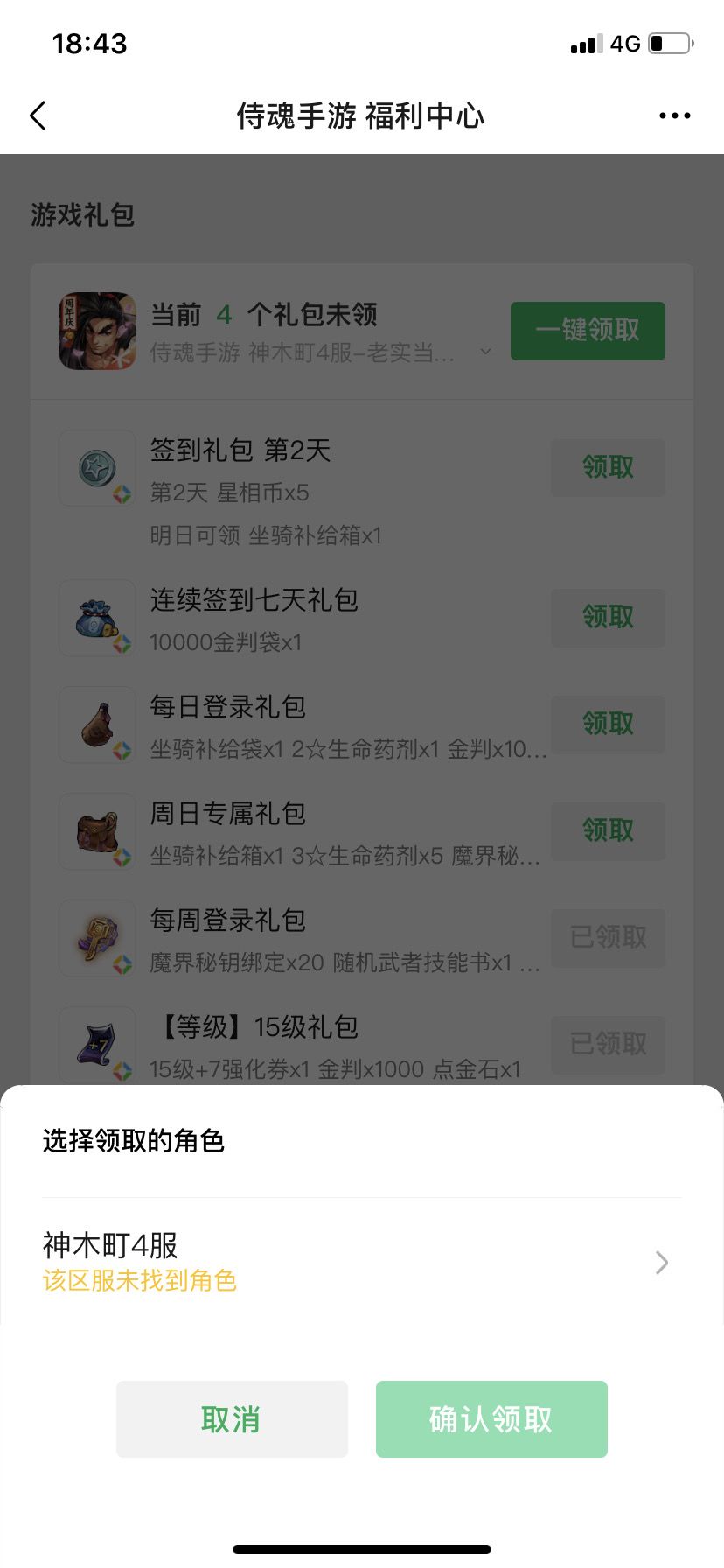Screen dimensions: 724x1568
Task: Open the 神木町4服 role picker chevron
Action: click(x=662, y=1263)
